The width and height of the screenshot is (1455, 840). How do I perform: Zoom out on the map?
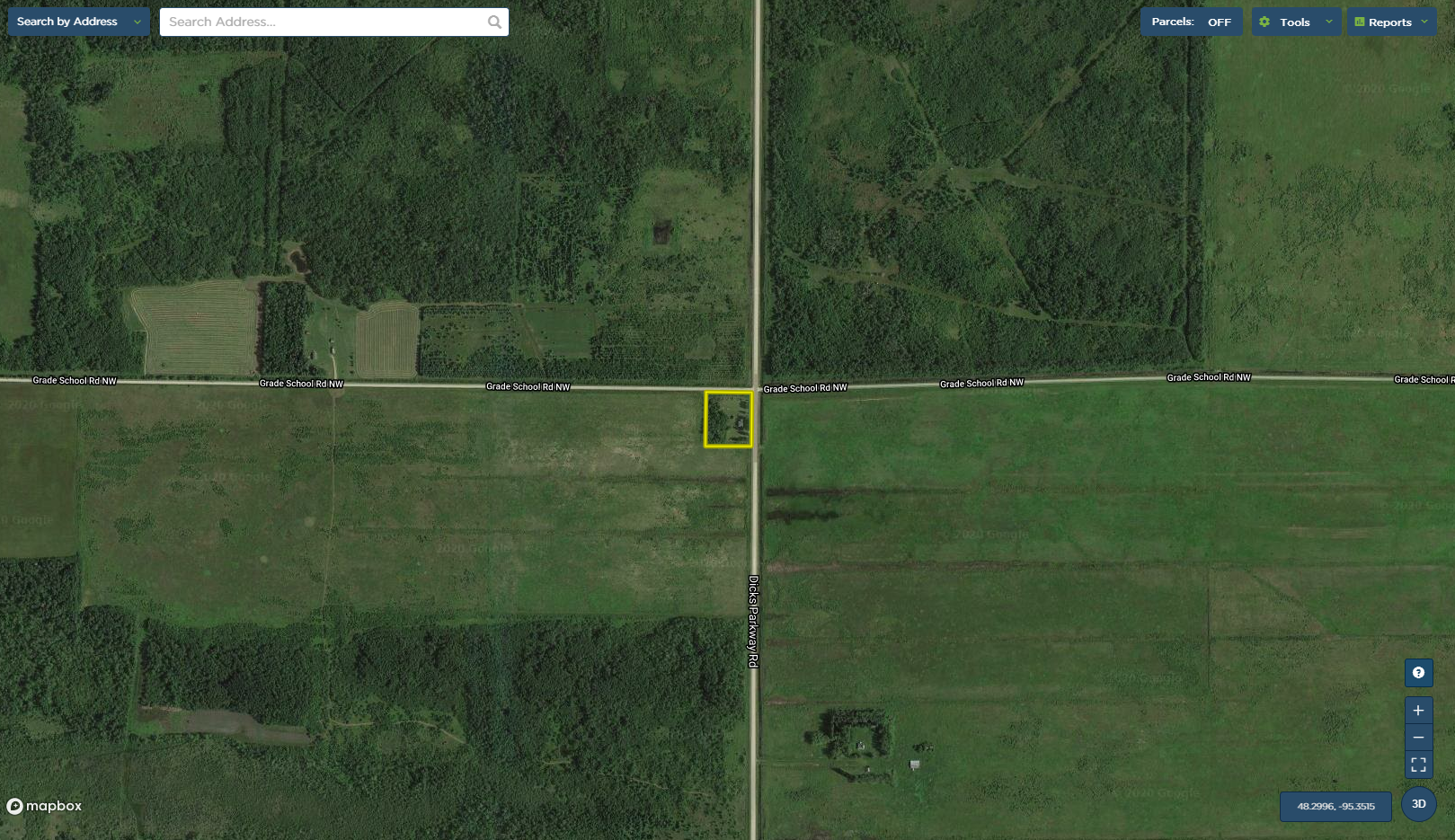[1418, 738]
